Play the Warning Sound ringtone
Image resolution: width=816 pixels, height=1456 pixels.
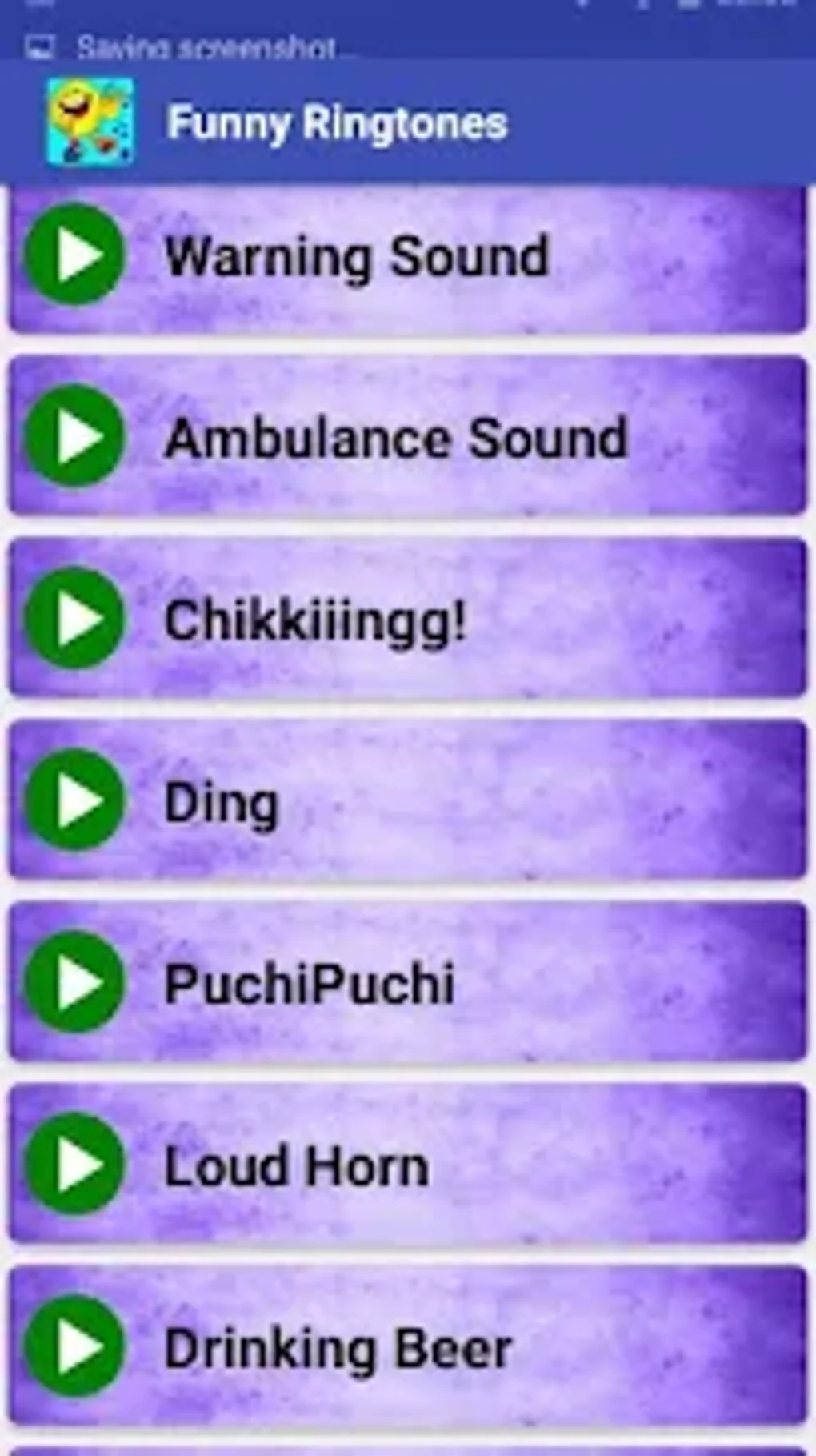click(x=74, y=255)
